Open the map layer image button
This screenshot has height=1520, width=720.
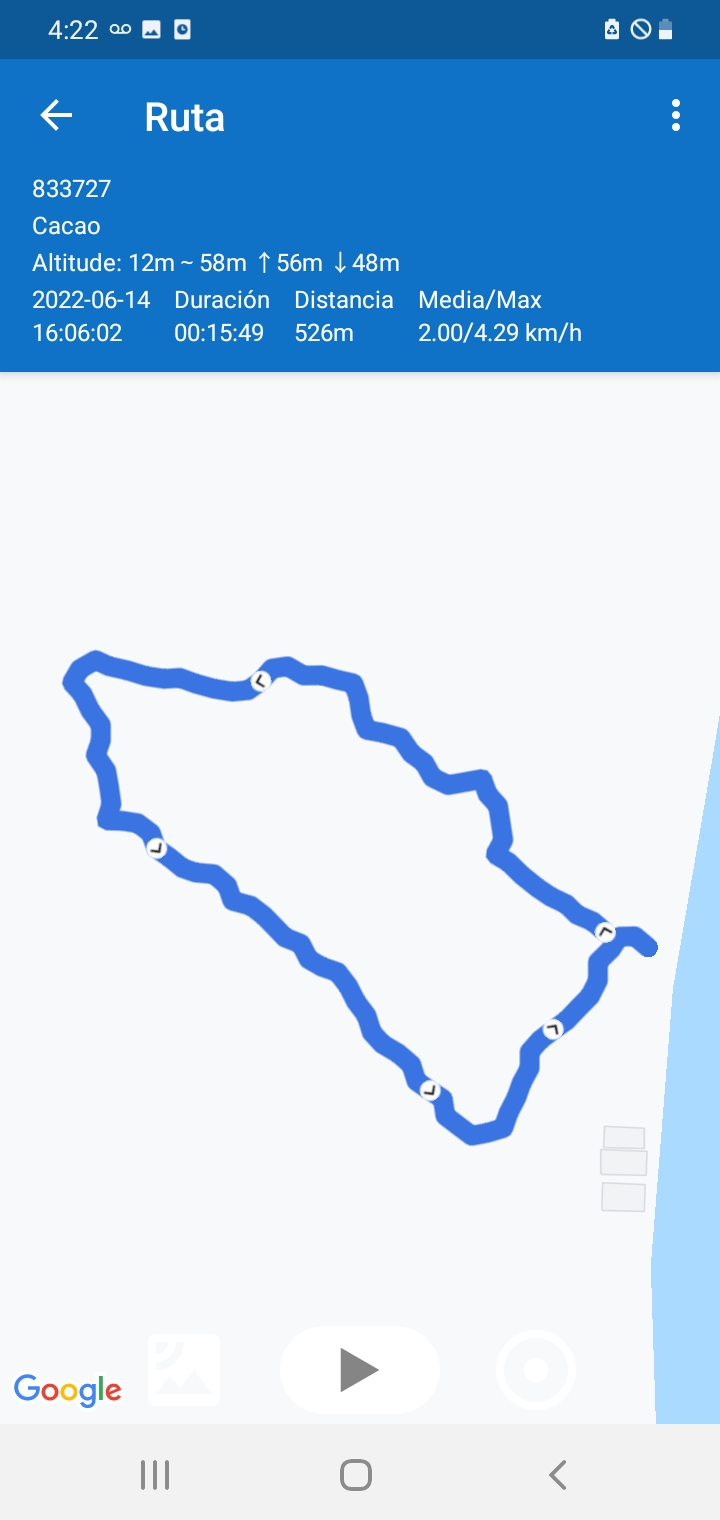pyautogui.click(x=184, y=1369)
